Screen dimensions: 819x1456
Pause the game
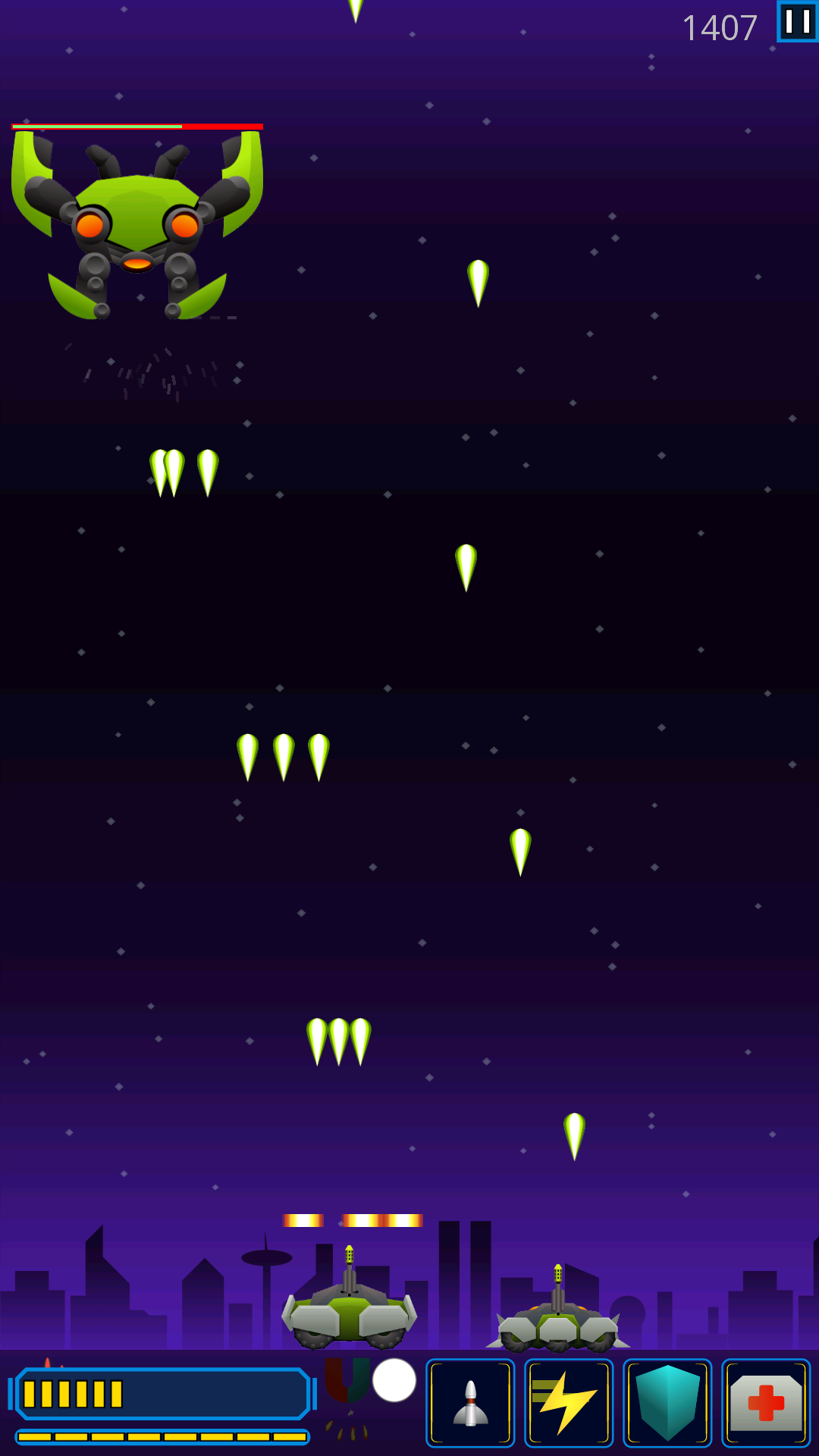[x=797, y=21]
